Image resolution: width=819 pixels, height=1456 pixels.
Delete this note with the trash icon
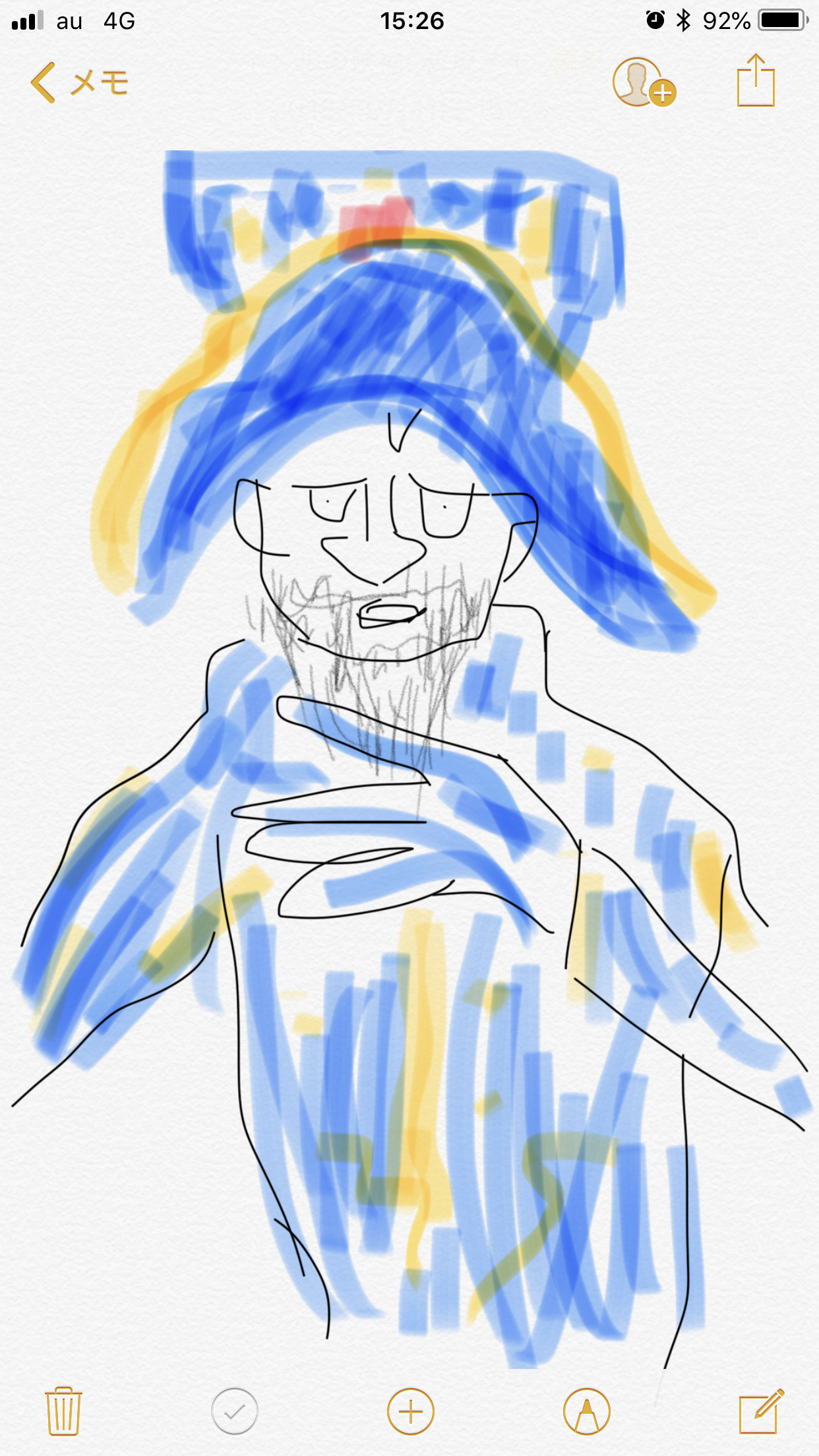tap(63, 1411)
